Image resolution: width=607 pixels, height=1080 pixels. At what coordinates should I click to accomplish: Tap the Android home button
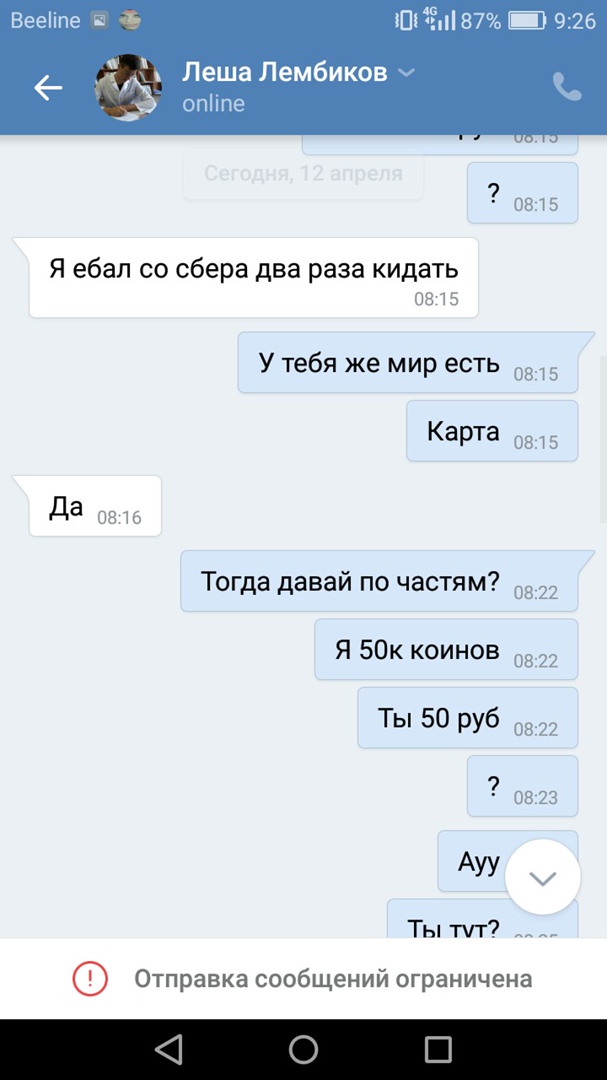[x=303, y=1049]
